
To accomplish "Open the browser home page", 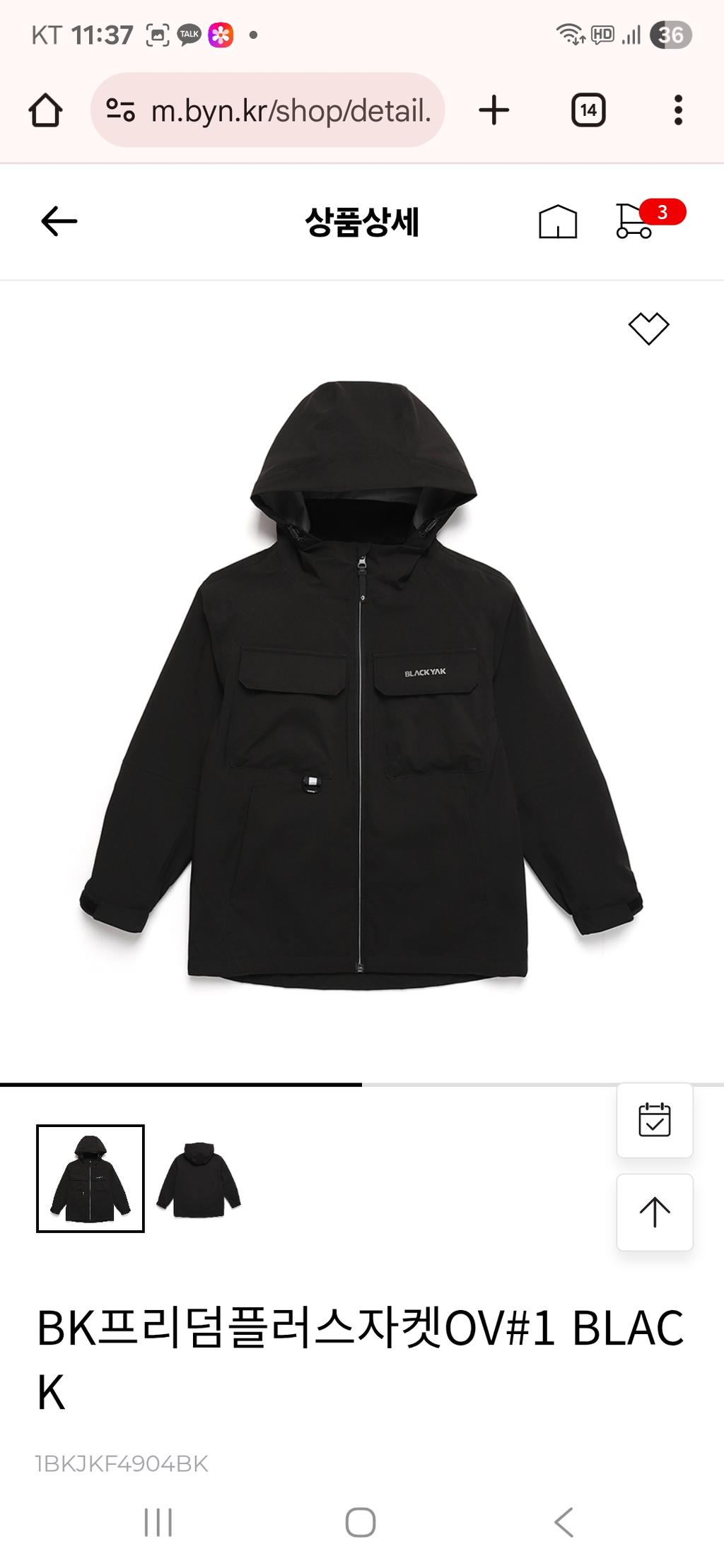I will point(46,111).
